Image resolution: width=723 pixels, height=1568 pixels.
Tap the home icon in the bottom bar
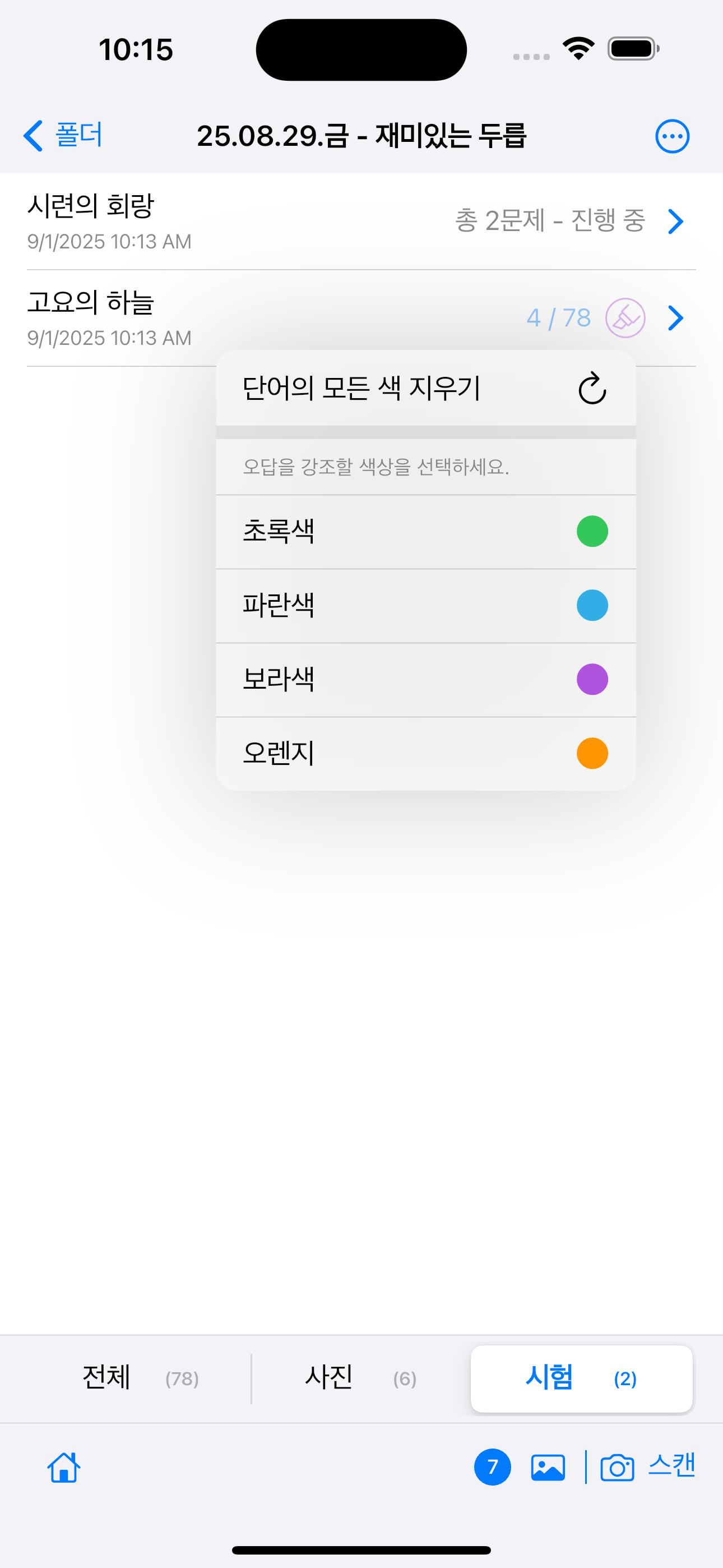tap(64, 1467)
